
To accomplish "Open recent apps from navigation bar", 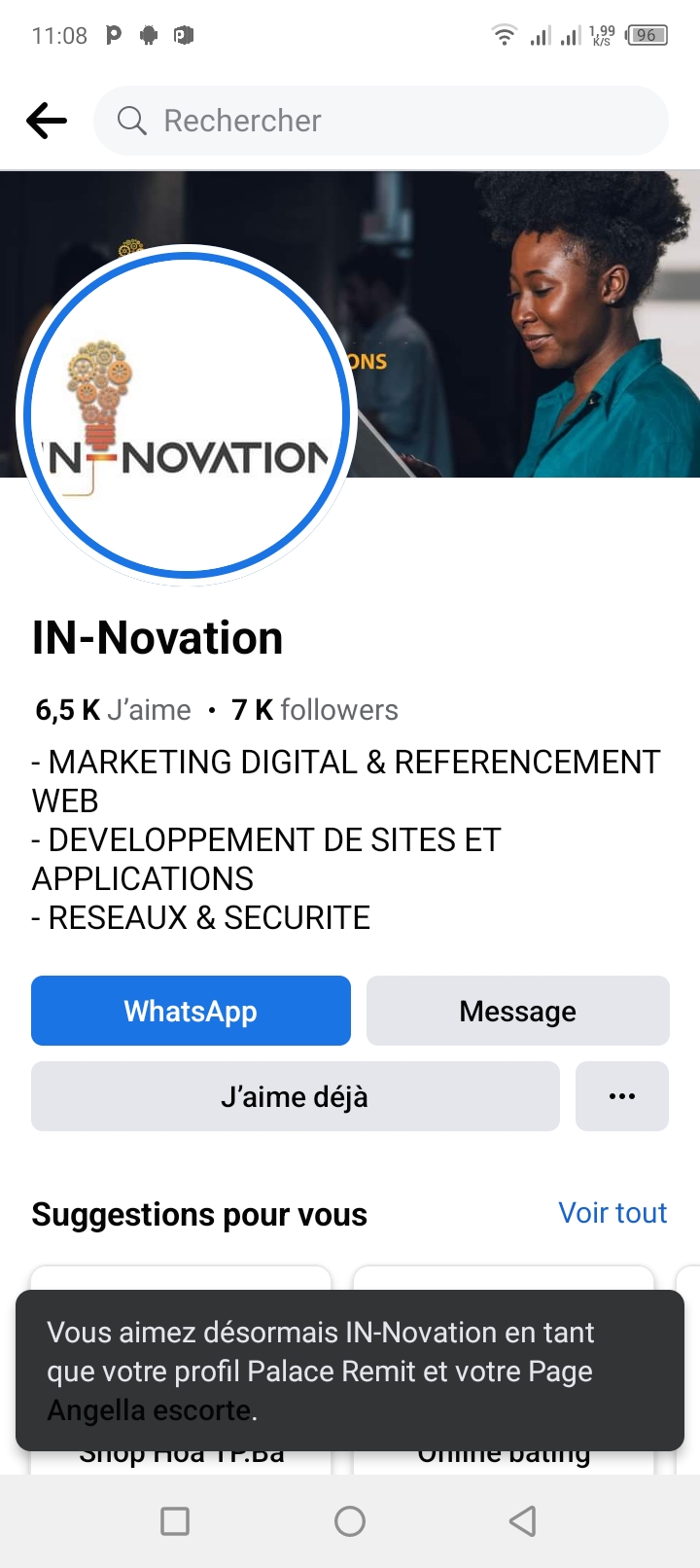I will coord(175,1520).
